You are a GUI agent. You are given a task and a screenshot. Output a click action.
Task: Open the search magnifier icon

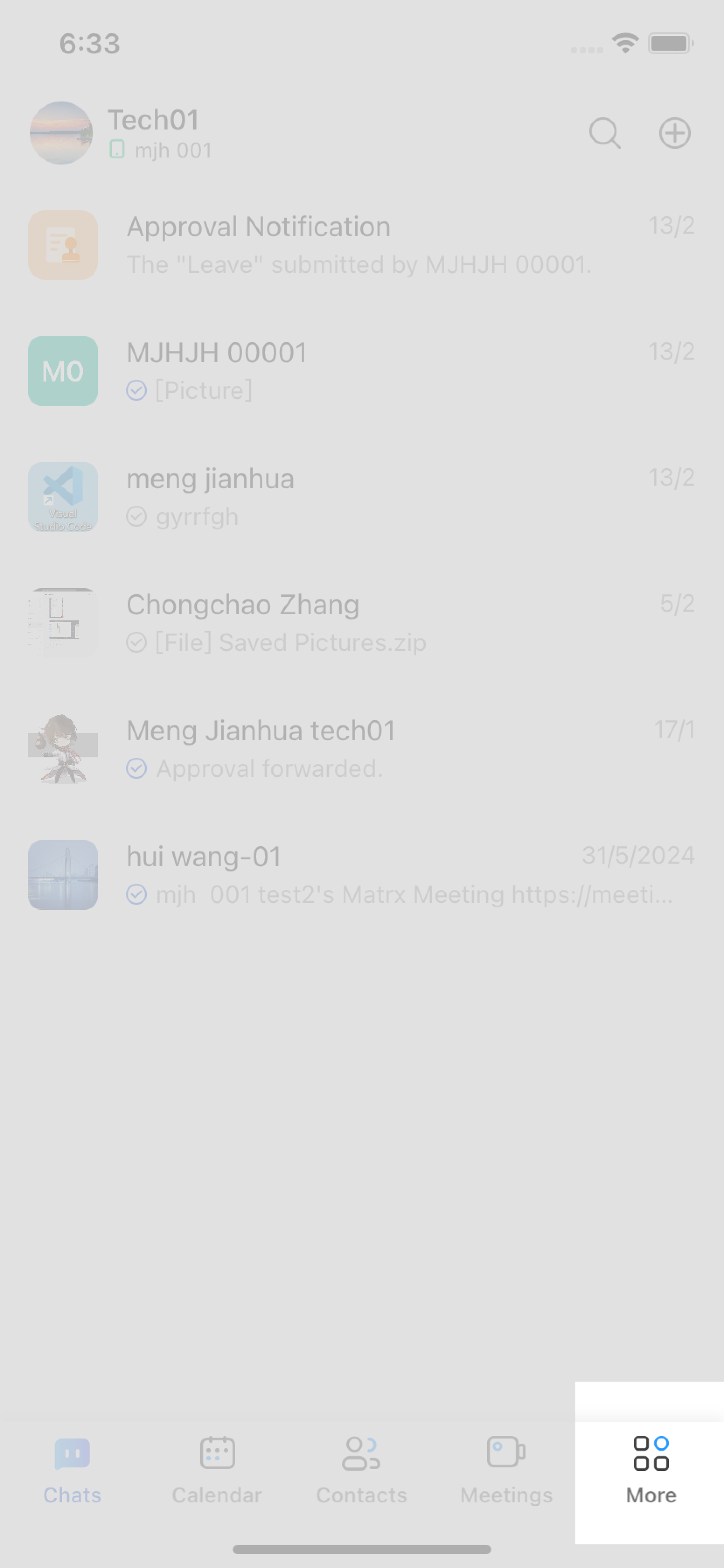(x=604, y=133)
